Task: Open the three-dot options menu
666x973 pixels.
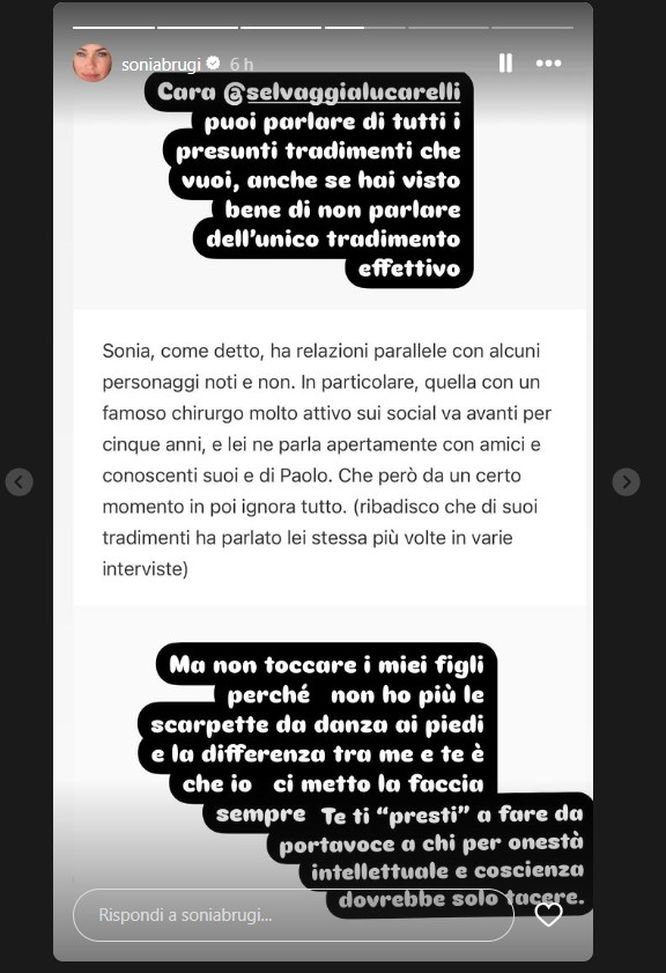Action: tap(548, 63)
